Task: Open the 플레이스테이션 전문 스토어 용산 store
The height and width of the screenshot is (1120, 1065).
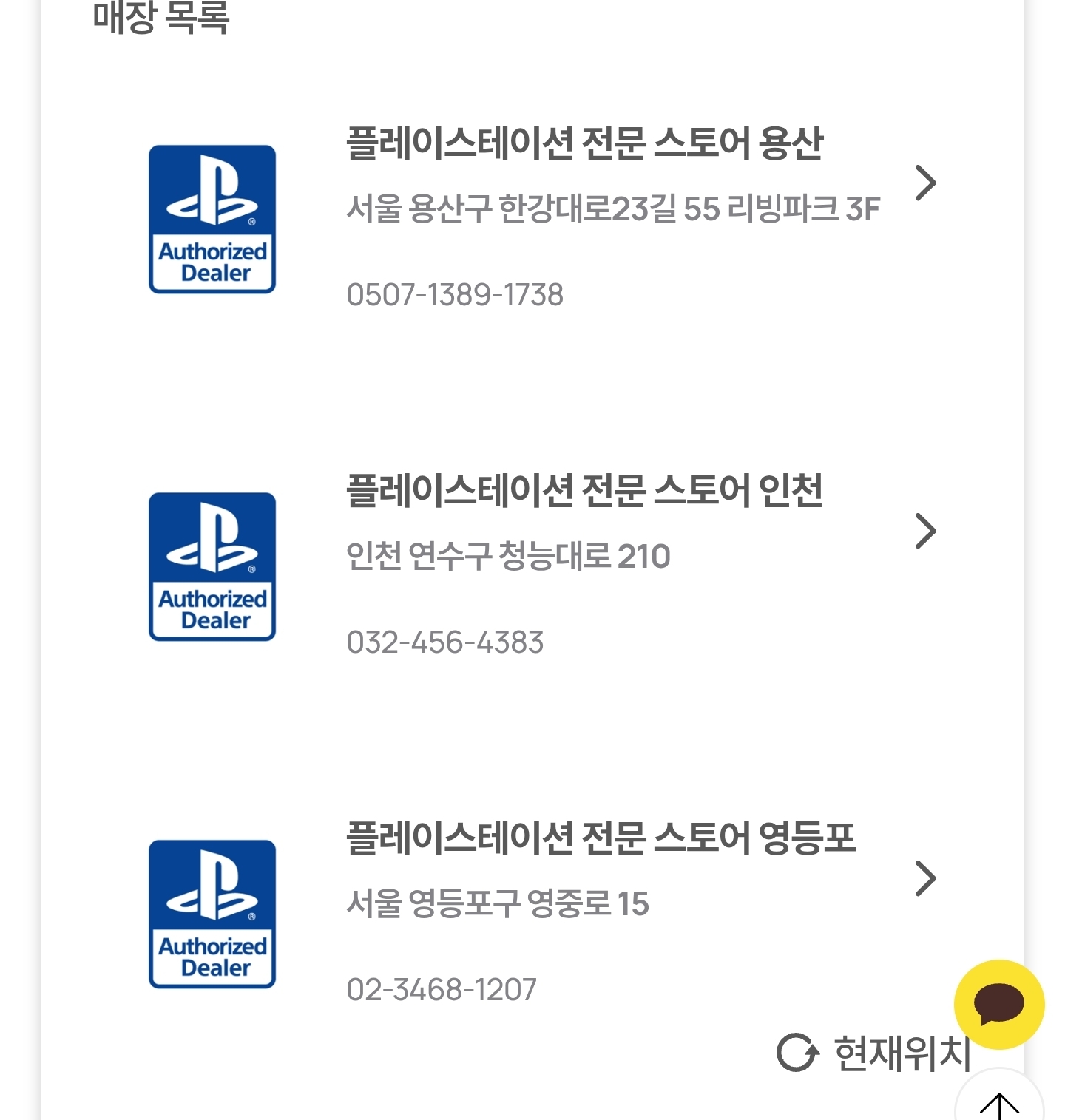Action: tap(584, 143)
